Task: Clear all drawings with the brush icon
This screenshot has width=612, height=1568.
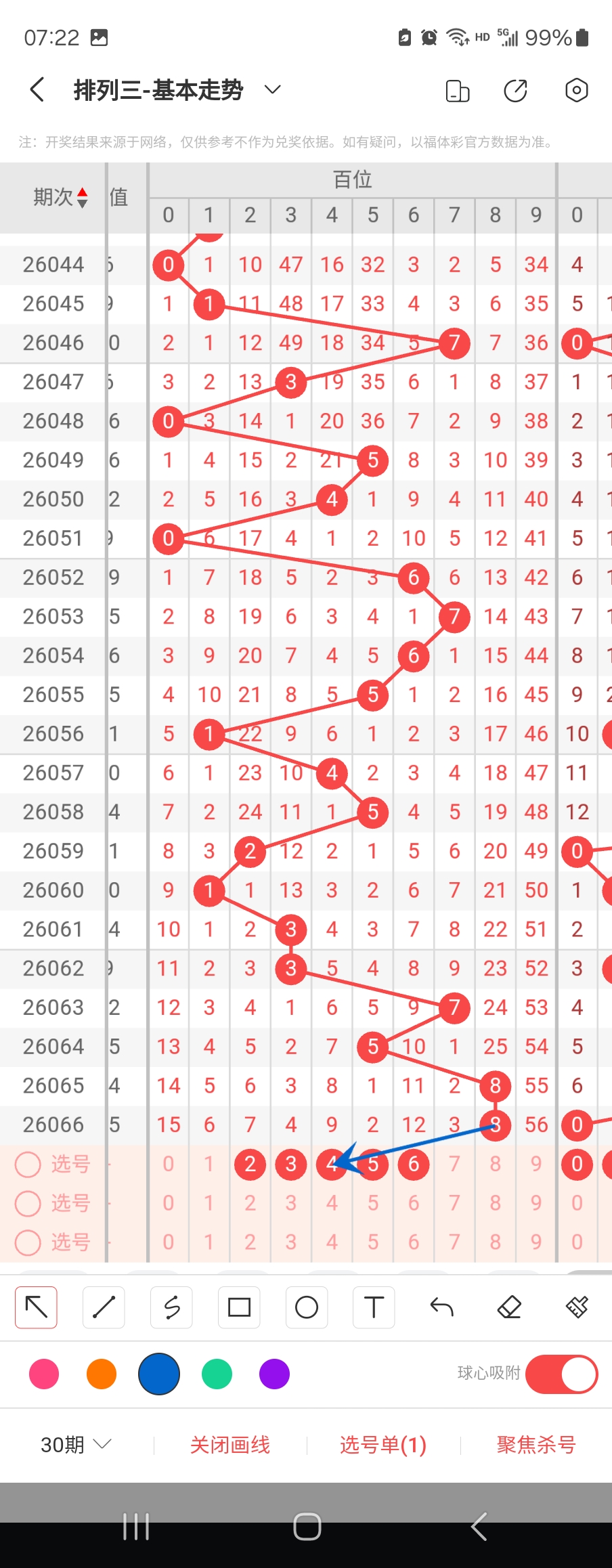Action: coord(577,1307)
